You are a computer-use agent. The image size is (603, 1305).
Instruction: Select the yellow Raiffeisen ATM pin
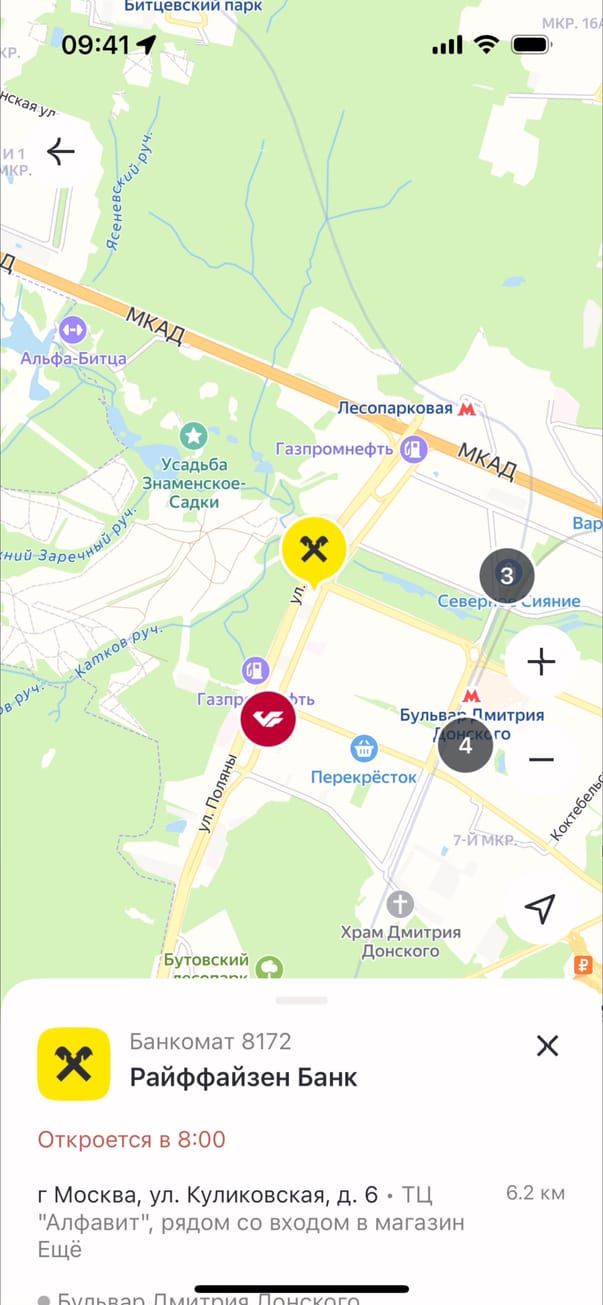click(314, 549)
